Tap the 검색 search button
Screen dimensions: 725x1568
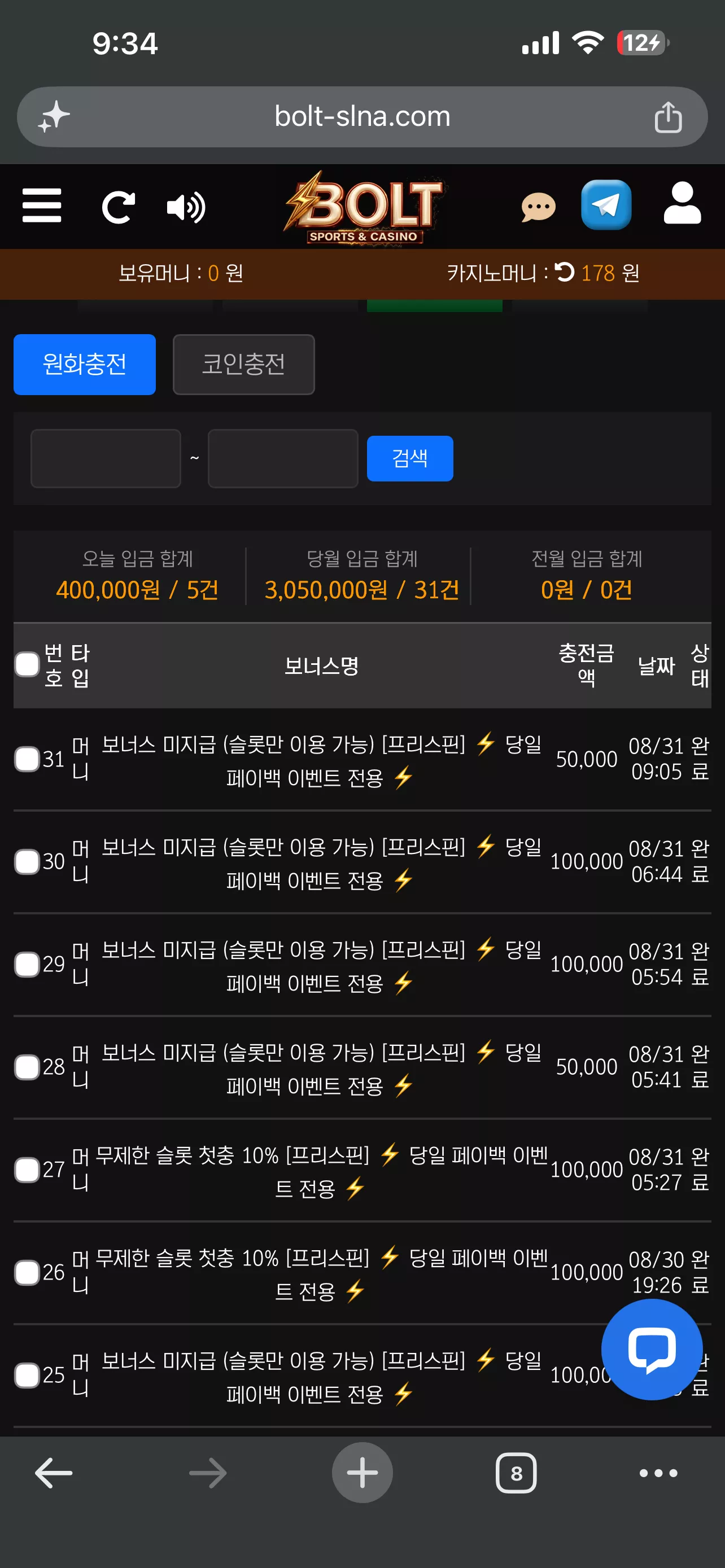pyautogui.click(x=410, y=458)
